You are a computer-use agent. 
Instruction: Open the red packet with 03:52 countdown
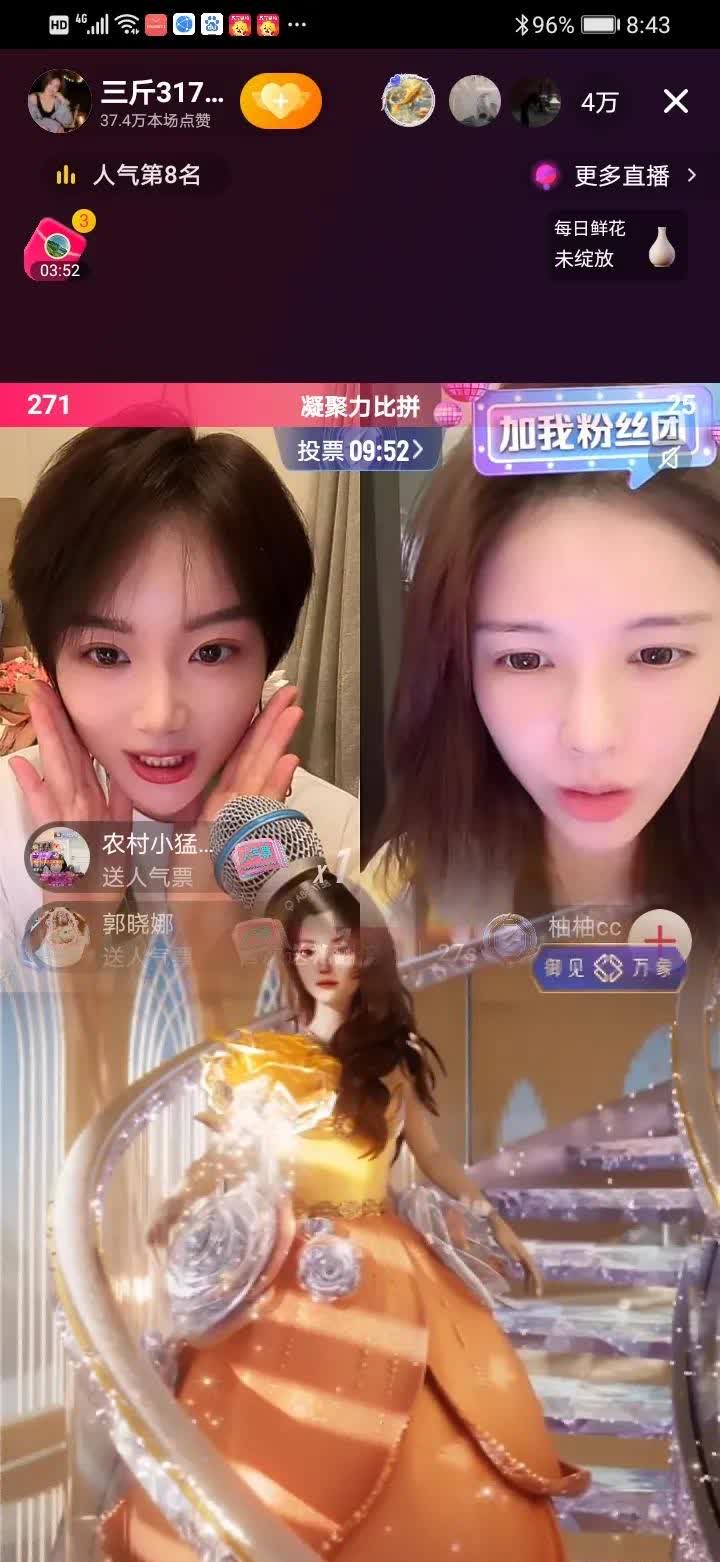click(58, 248)
